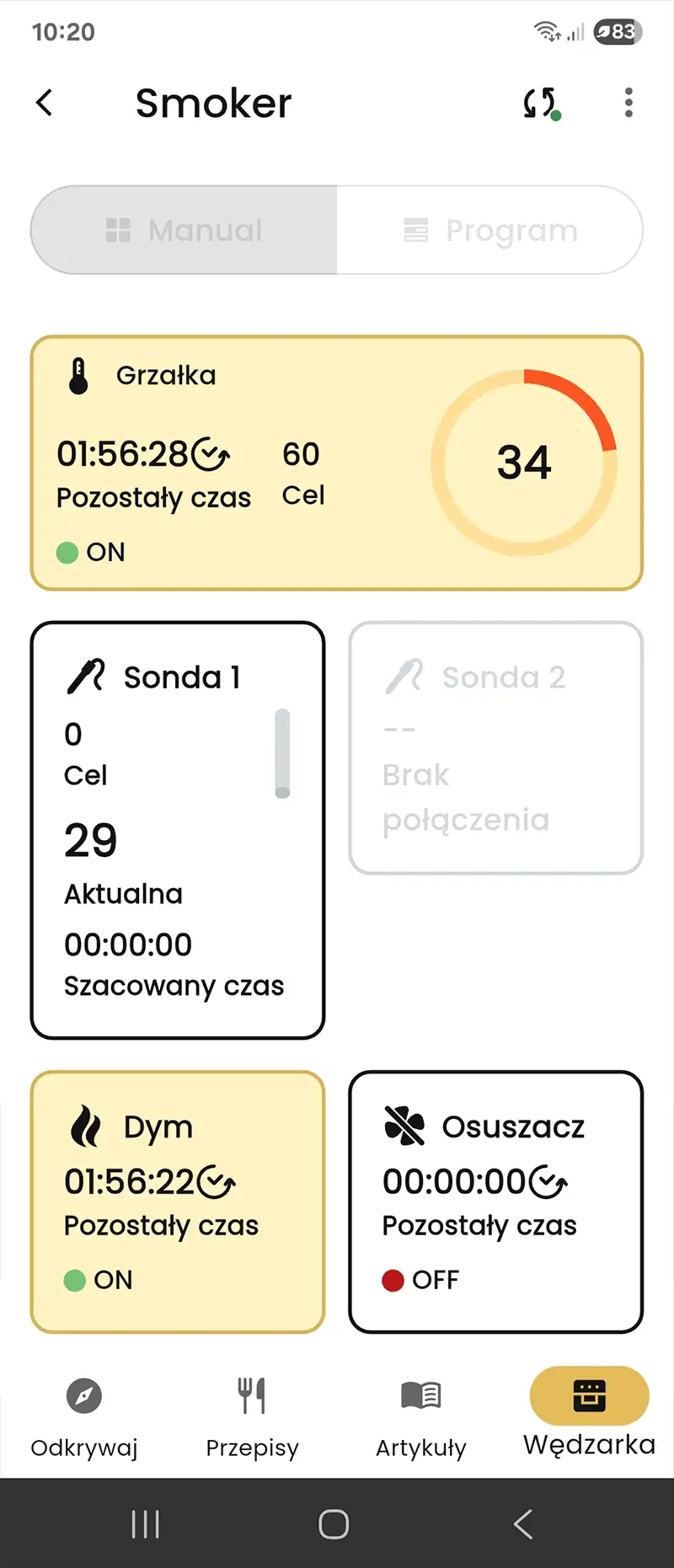Open system recent apps
This screenshot has height=1568, width=674.
(x=146, y=1523)
